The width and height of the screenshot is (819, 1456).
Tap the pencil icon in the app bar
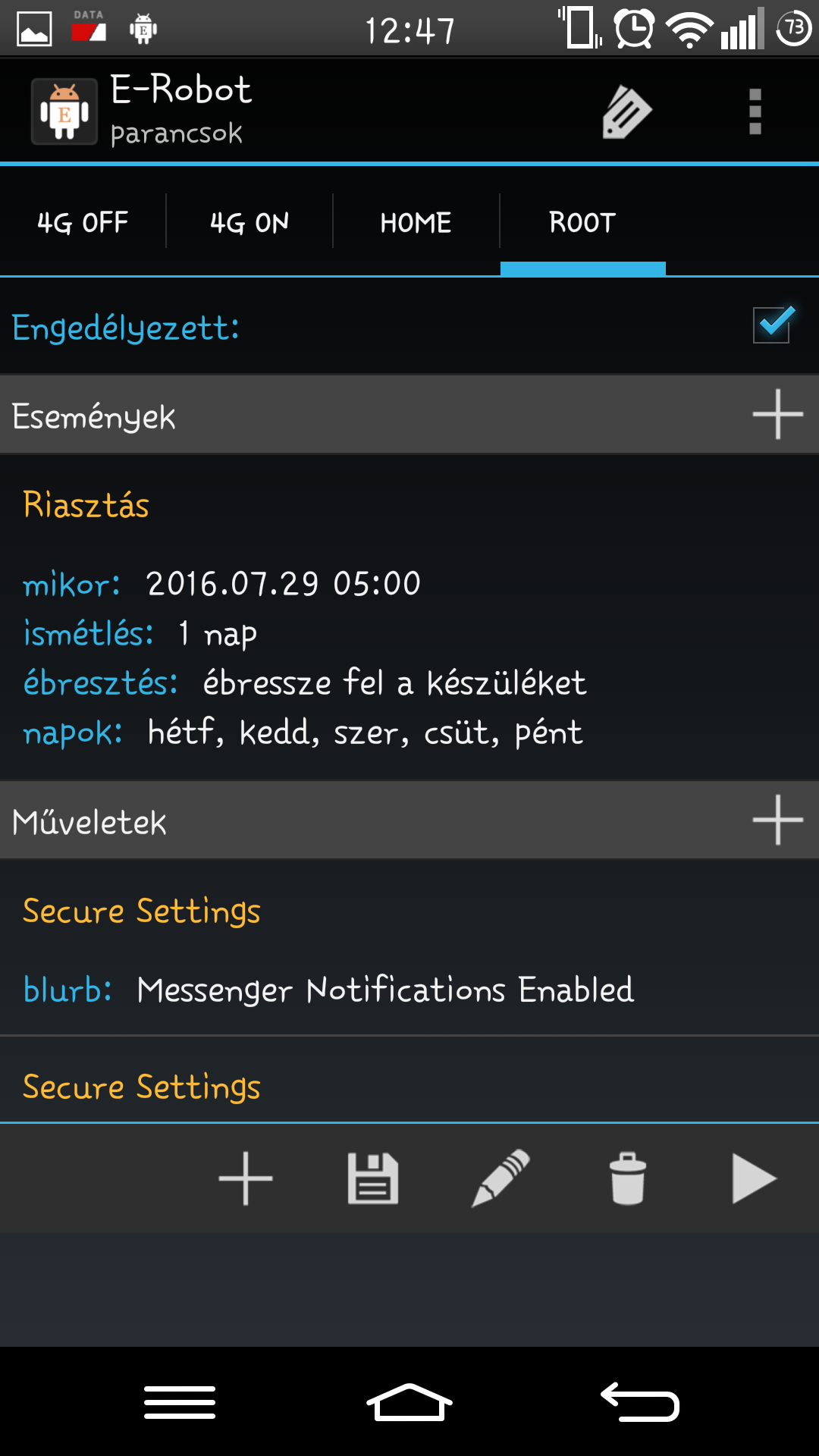[626, 111]
